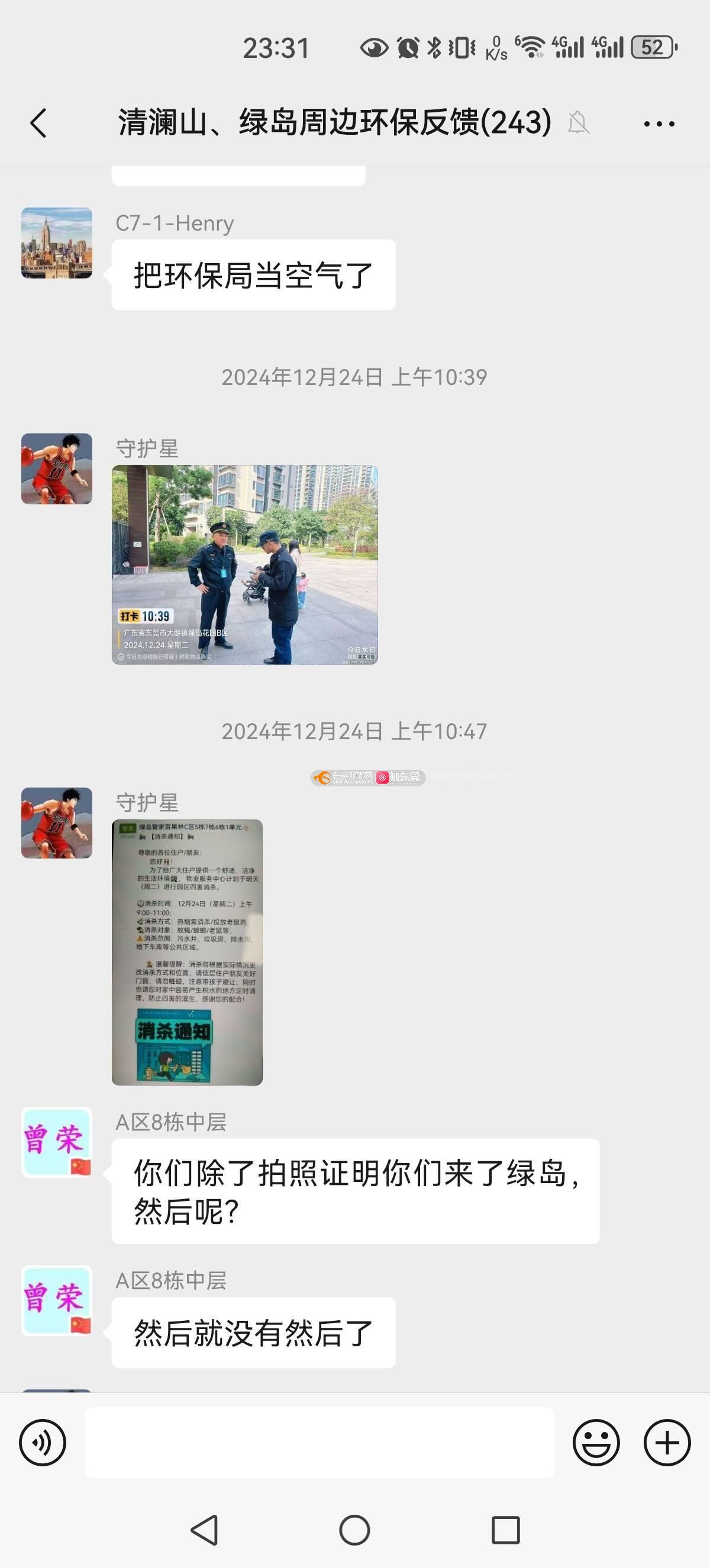Open 守护星's photo of the uniformed officer
Image resolution: width=710 pixels, height=1568 pixels.
click(x=245, y=565)
